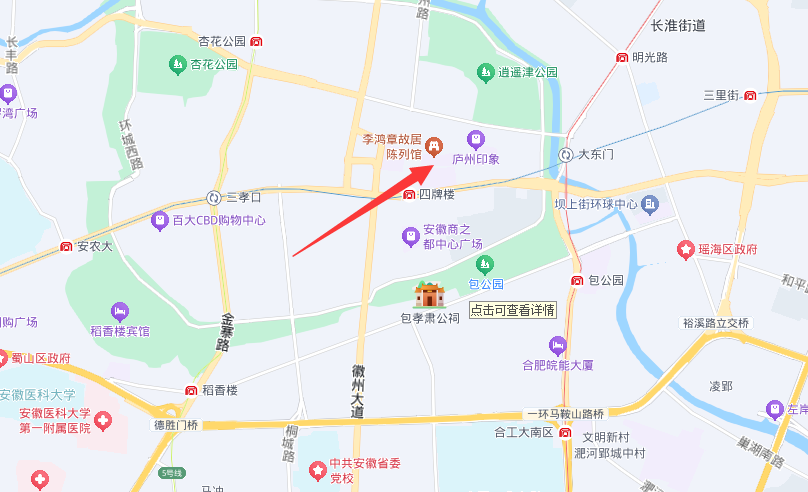
Task: Select the 安徽商之都中心广场 marker
Action: tap(409, 237)
